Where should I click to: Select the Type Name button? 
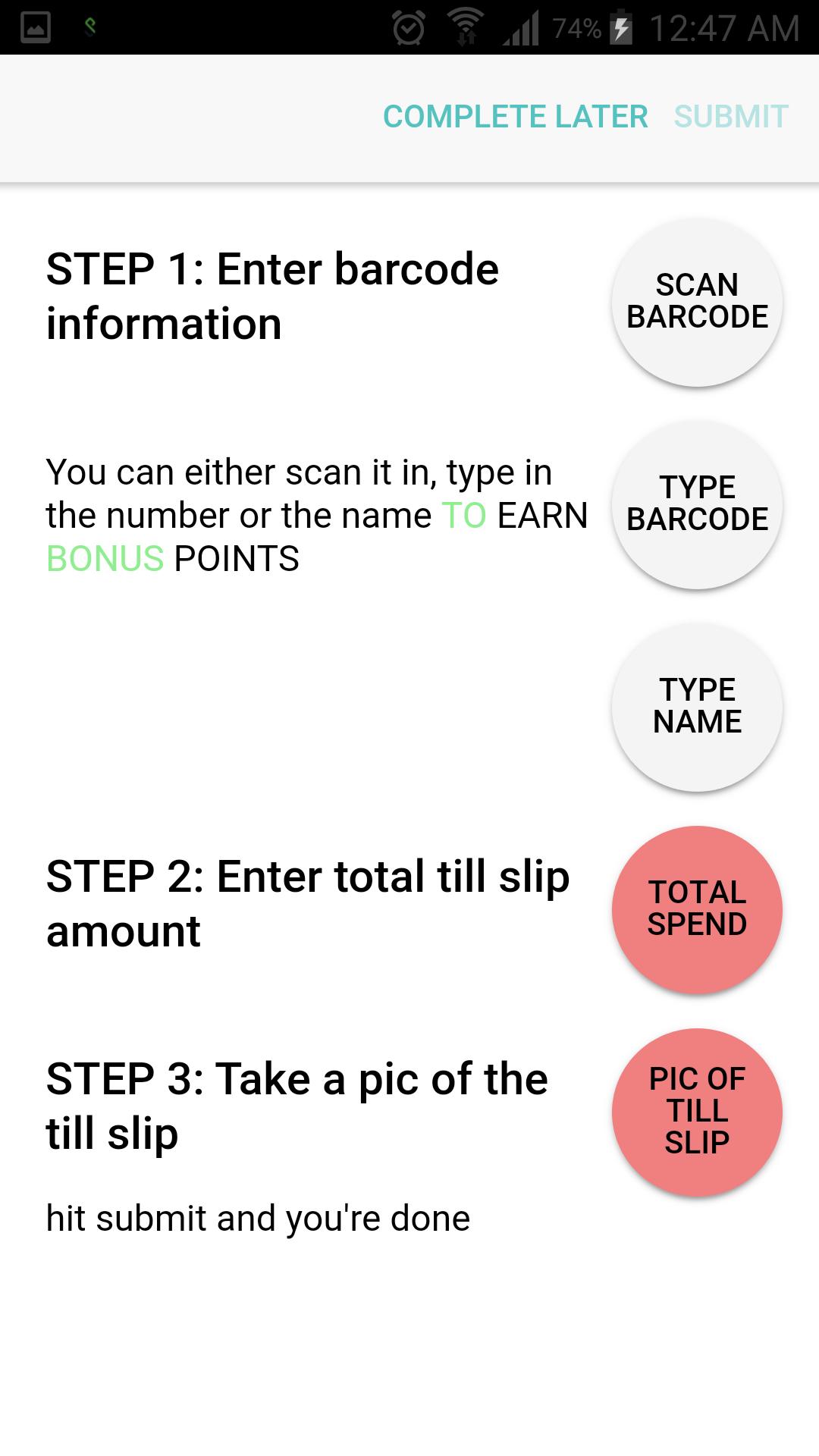click(697, 707)
